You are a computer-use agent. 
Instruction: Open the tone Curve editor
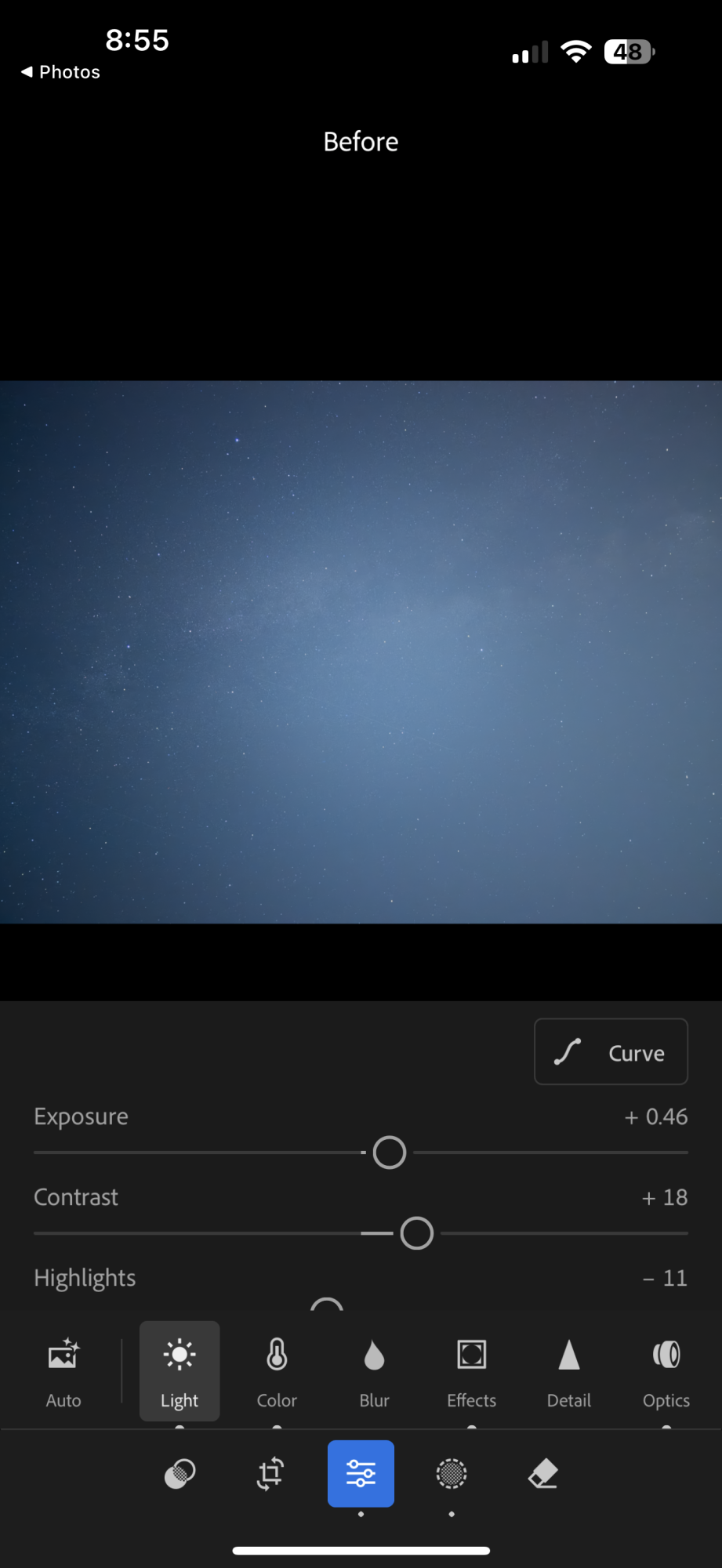tap(611, 1052)
